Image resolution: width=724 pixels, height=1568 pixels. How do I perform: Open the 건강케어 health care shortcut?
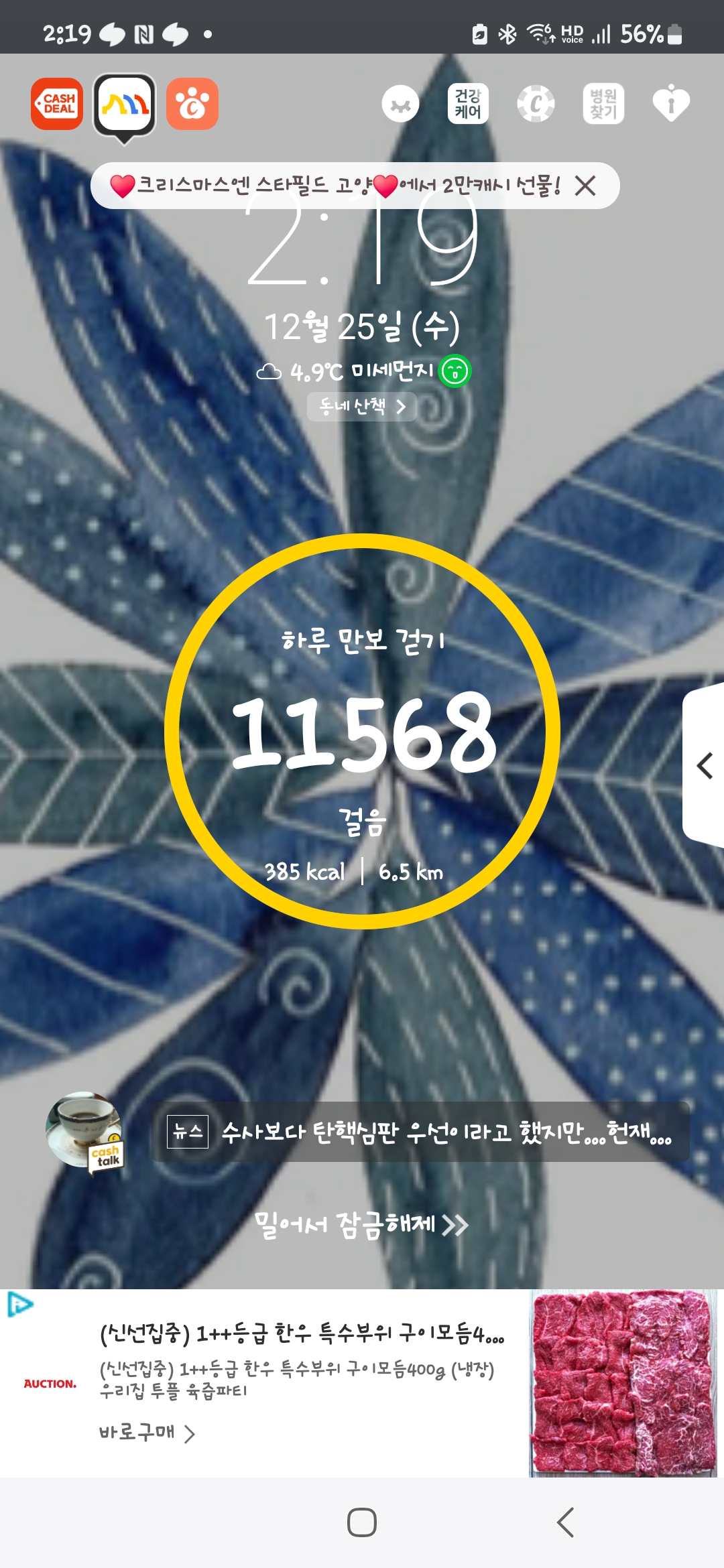pyautogui.click(x=468, y=104)
